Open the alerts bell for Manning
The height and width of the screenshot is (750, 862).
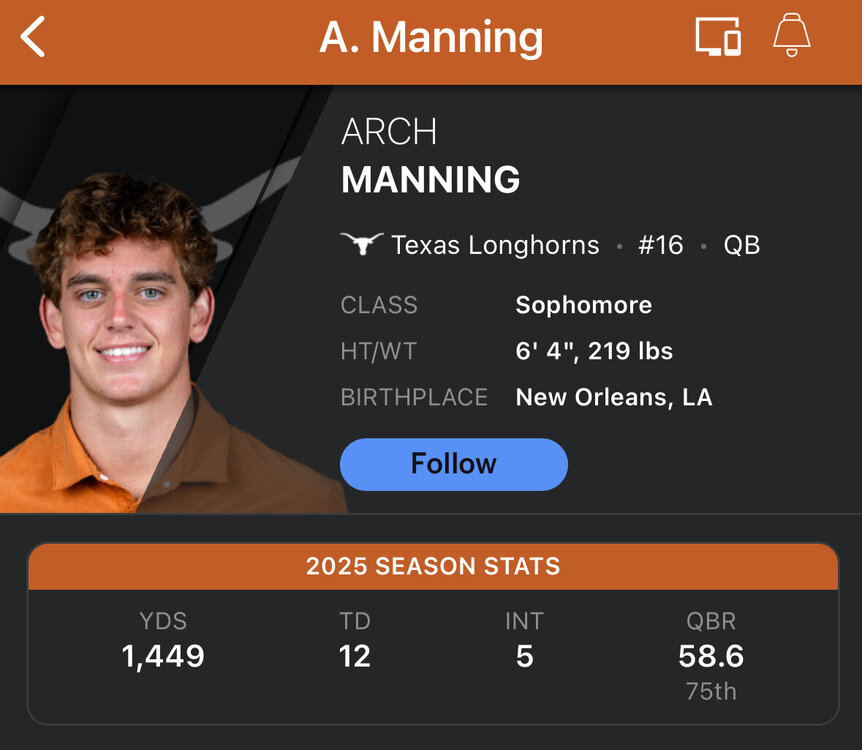coord(791,37)
